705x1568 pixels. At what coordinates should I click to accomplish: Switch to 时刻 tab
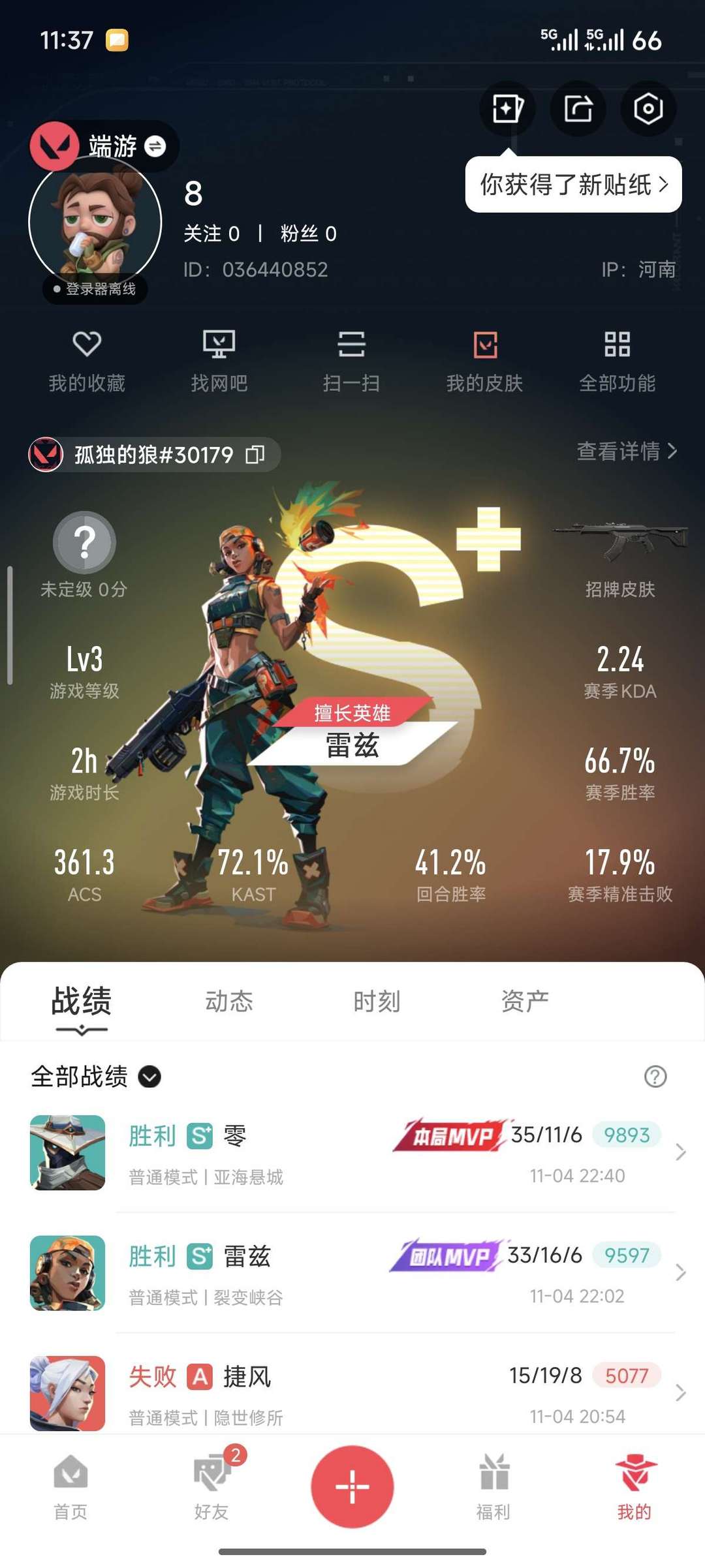pyautogui.click(x=377, y=1001)
